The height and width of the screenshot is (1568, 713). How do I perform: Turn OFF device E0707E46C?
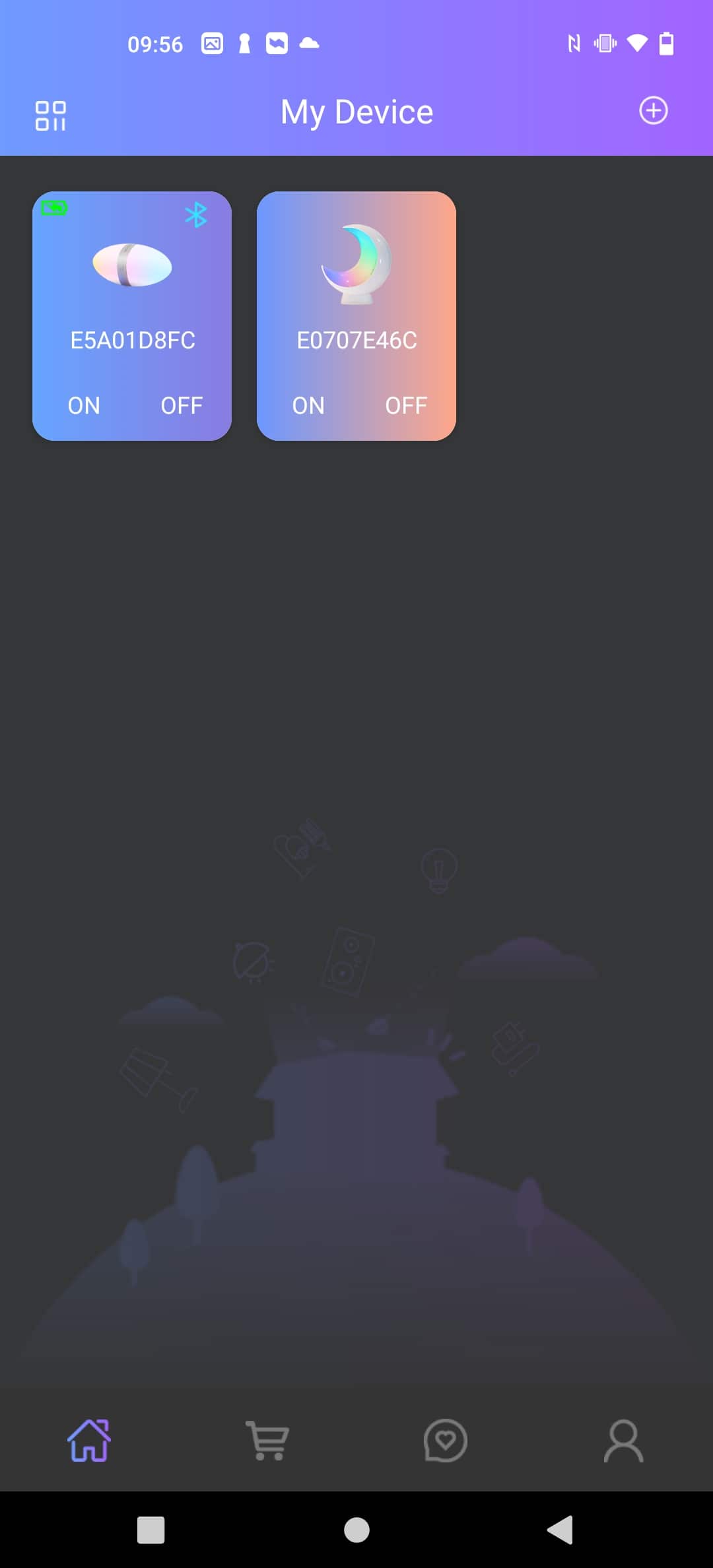406,405
